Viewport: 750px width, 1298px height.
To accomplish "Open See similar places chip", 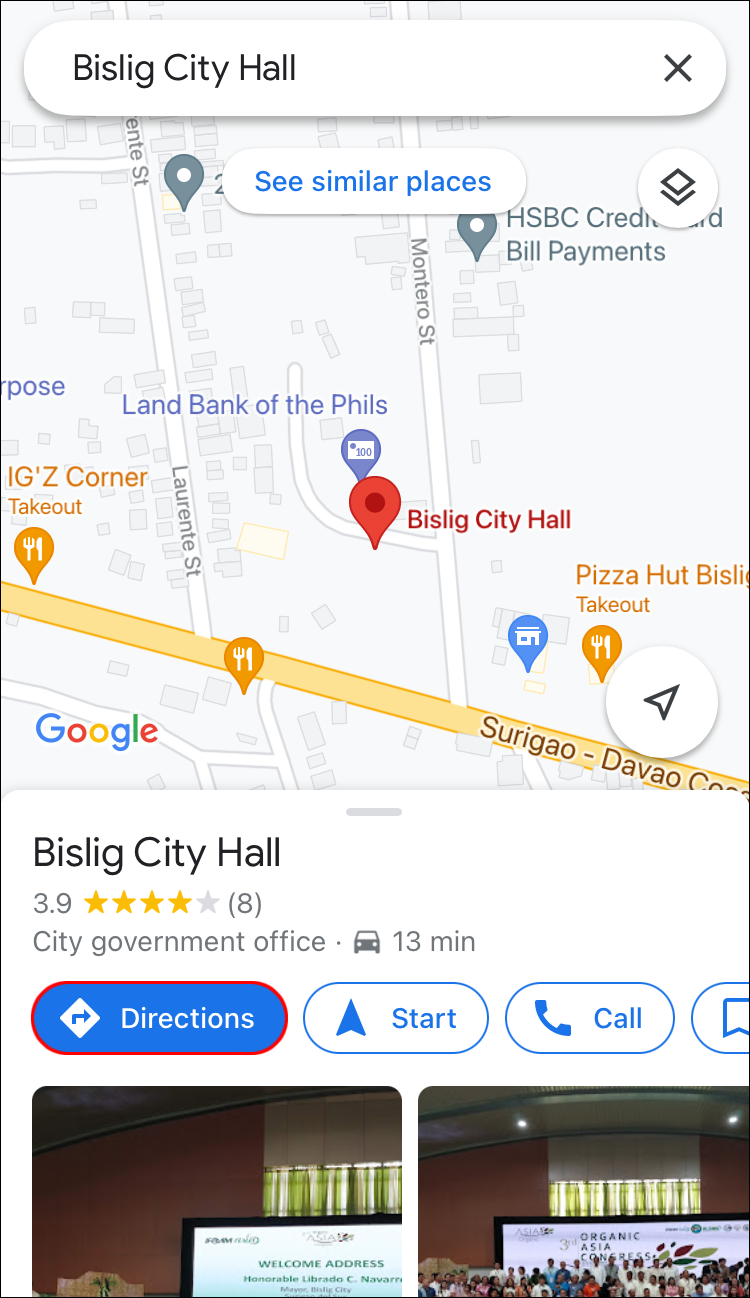I will [x=373, y=182].
